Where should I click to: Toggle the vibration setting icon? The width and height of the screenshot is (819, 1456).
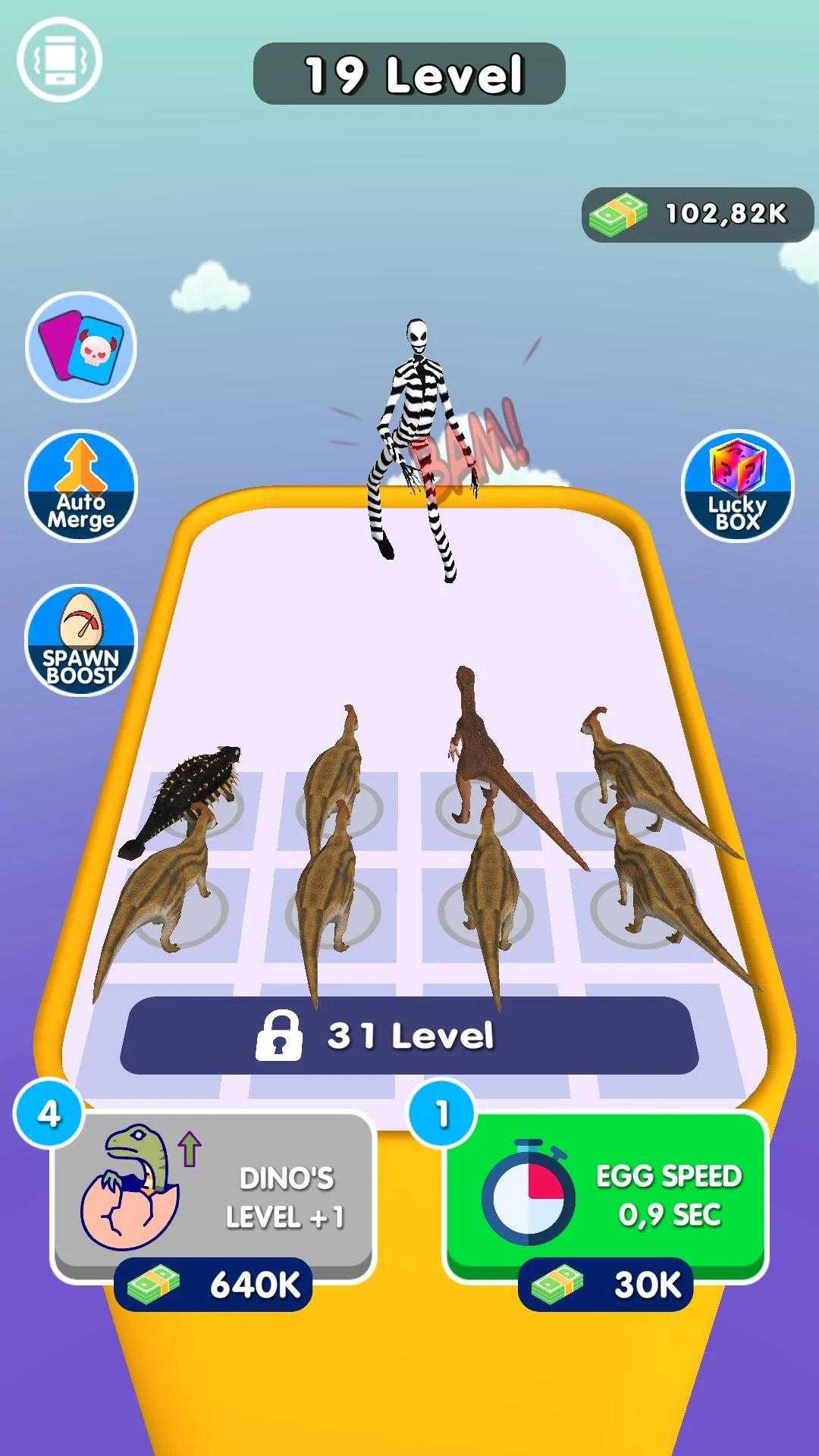pyautogui.click(x=59, y=59)
